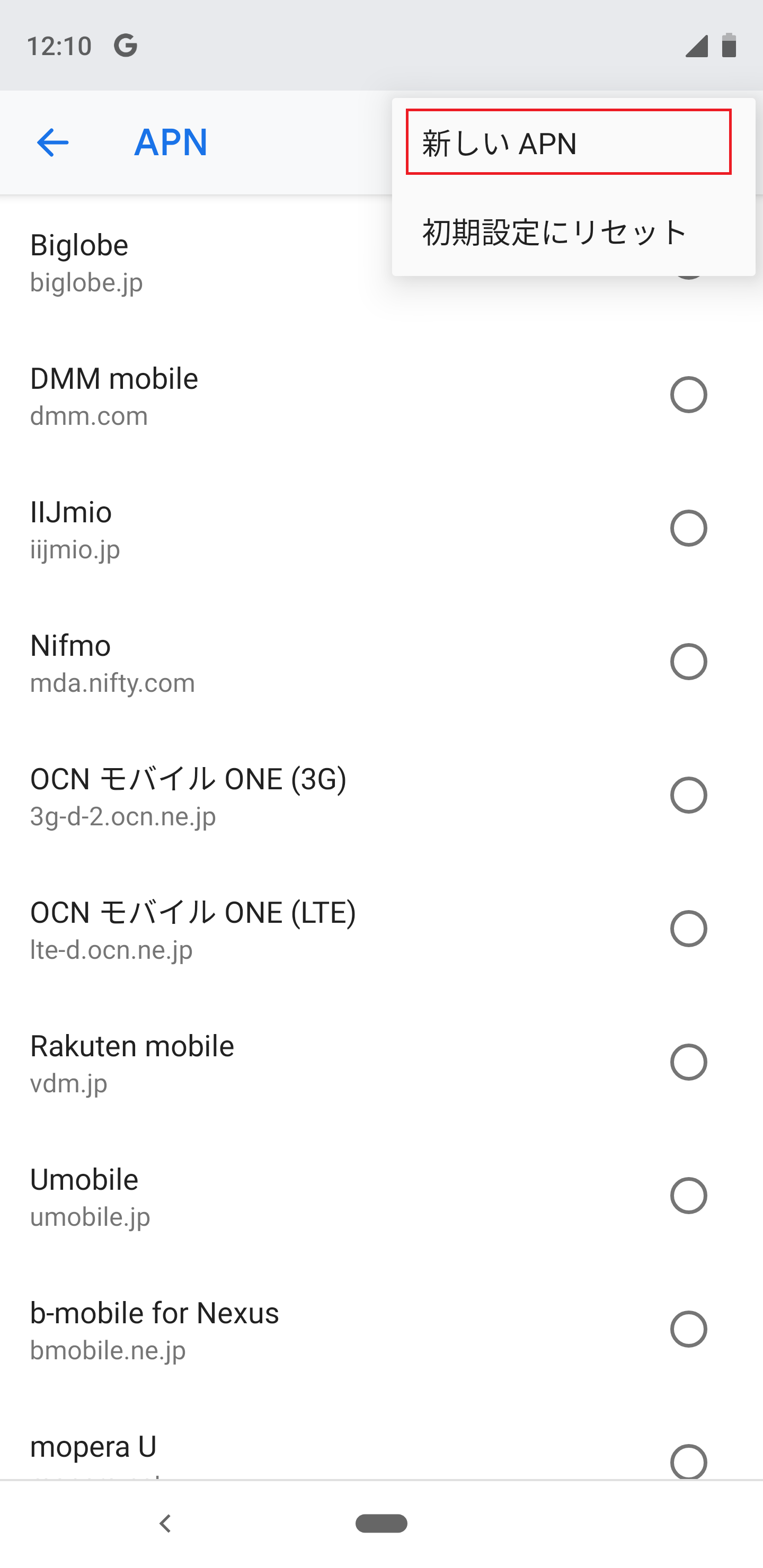The height and width of the screenshot is (1568, 763).
Task: Select the 新しい APN menu option
Action: pos(567,143)
